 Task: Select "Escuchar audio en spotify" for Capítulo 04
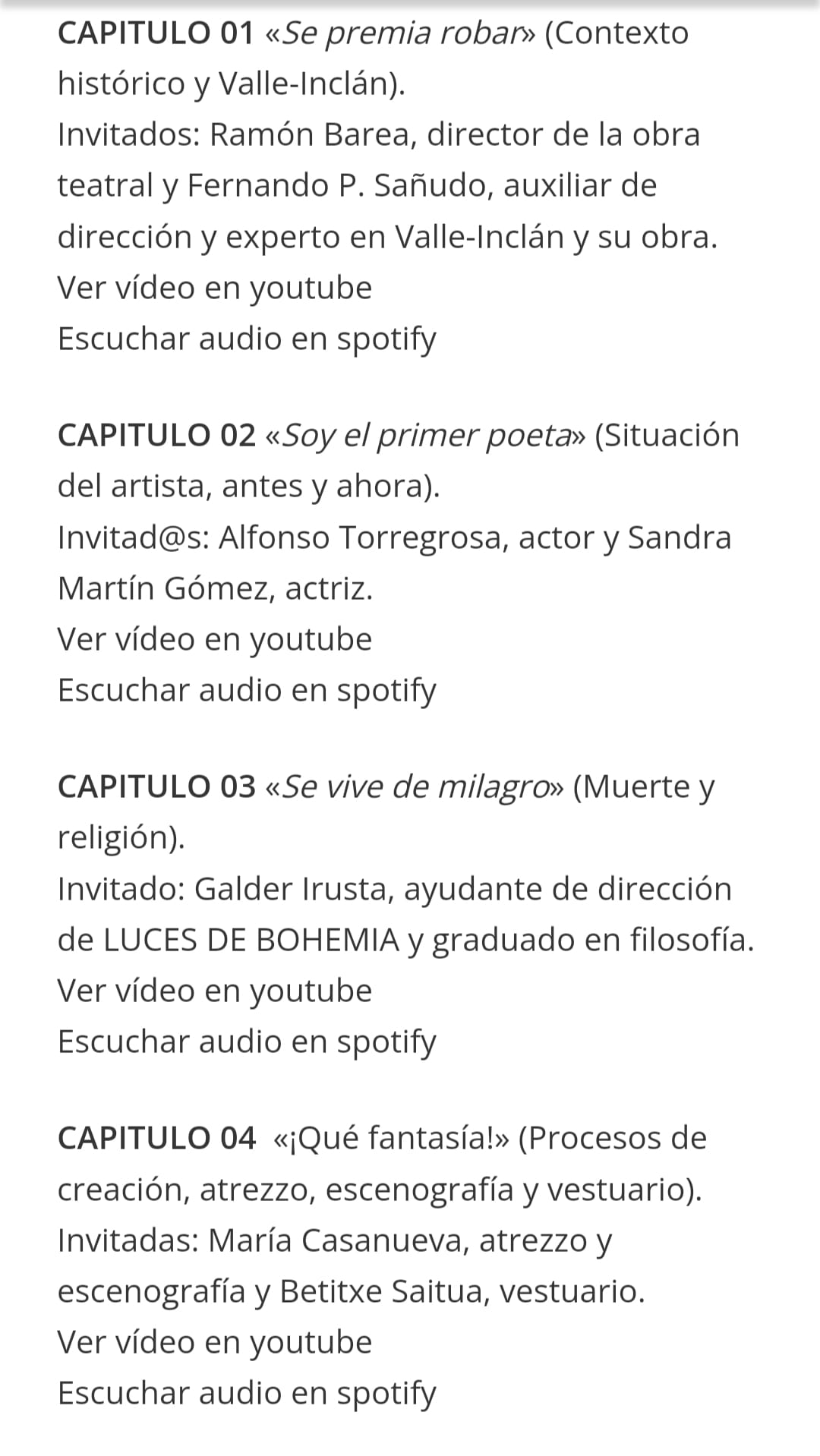(x=247, y=1394)
